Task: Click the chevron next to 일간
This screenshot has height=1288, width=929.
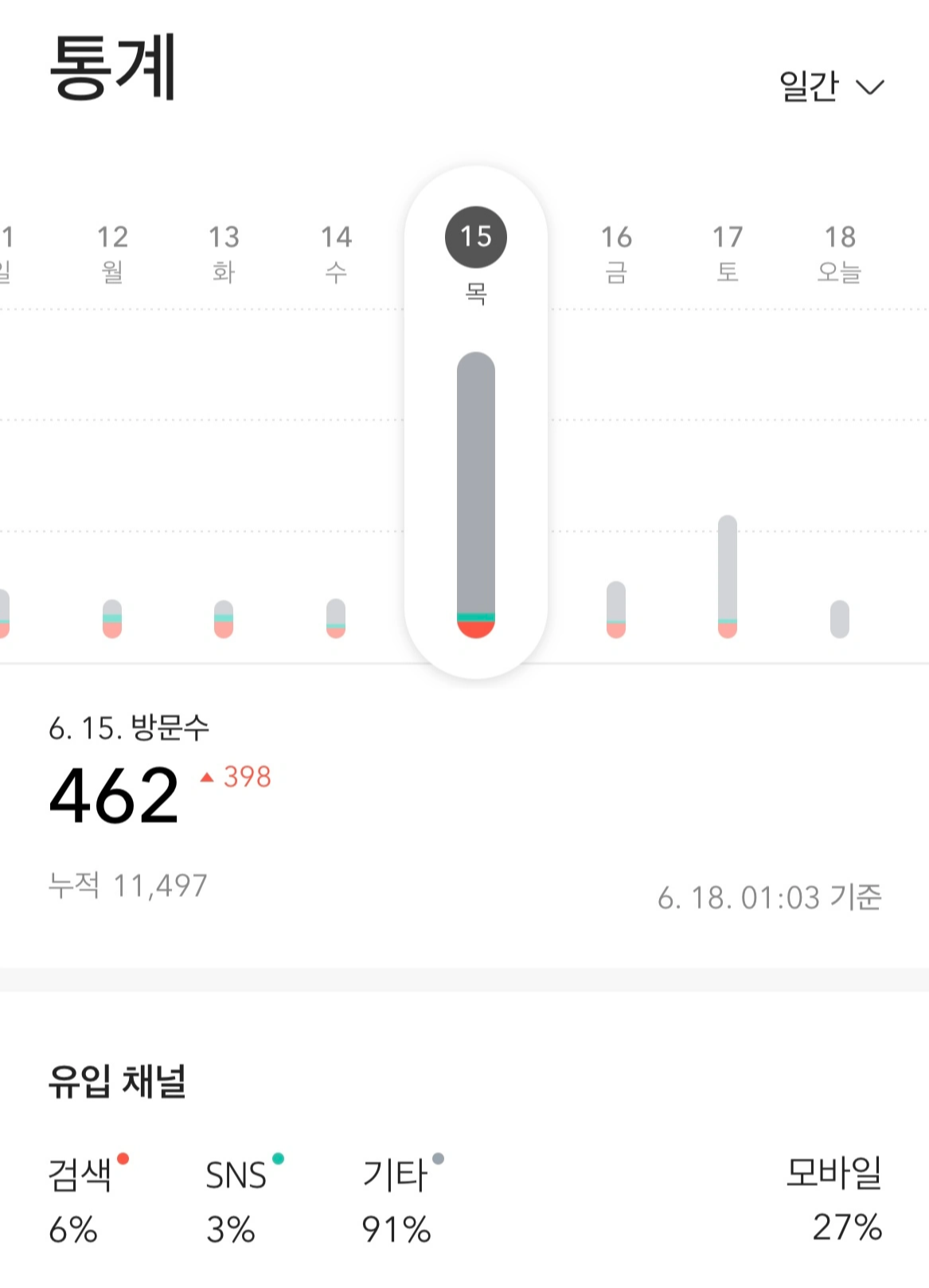Action: (869, 88)
